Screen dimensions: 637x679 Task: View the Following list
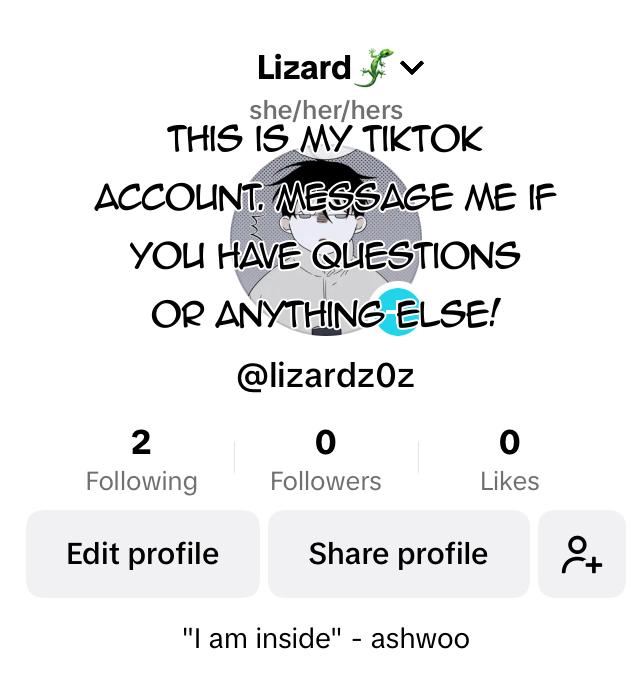point(142,461)
